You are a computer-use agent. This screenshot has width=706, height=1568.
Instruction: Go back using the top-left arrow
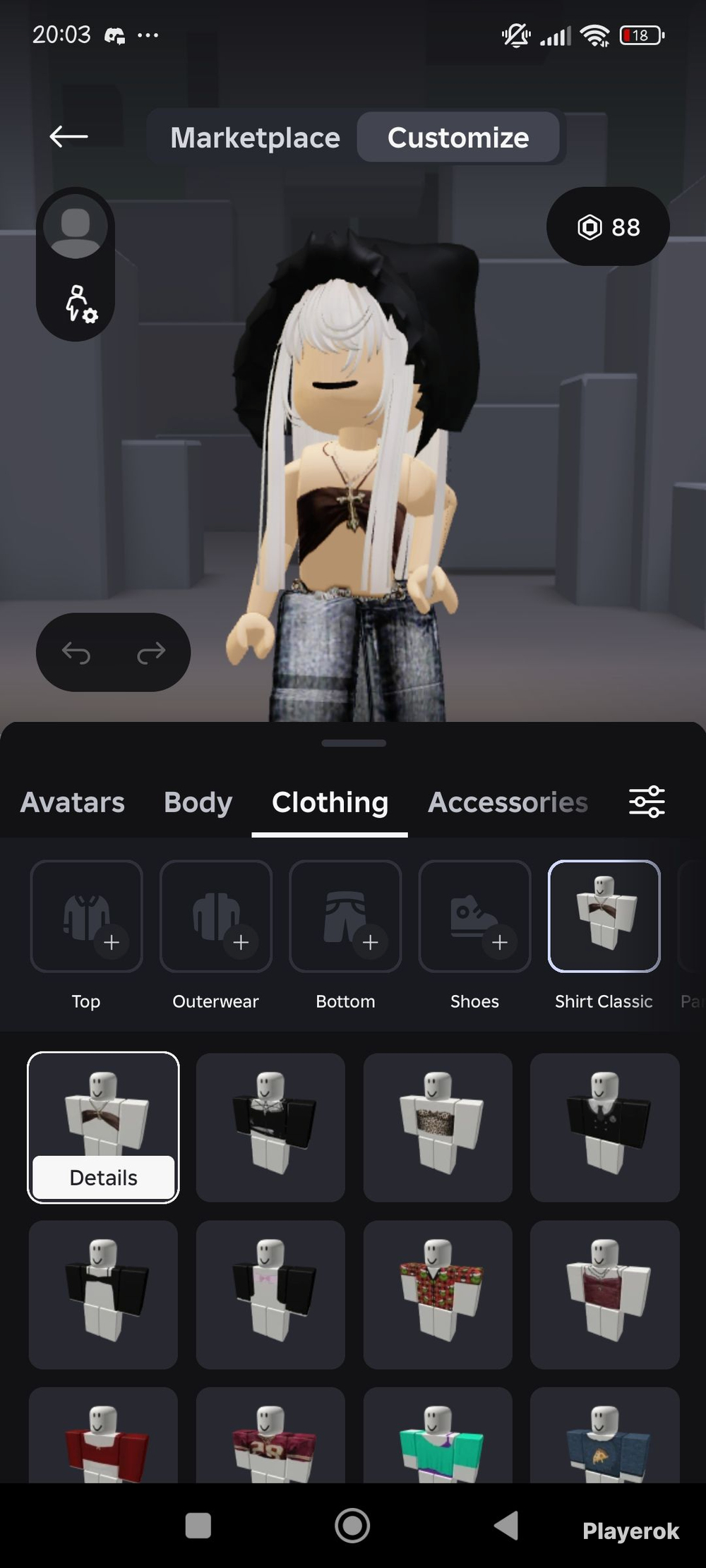click(68, 136)
